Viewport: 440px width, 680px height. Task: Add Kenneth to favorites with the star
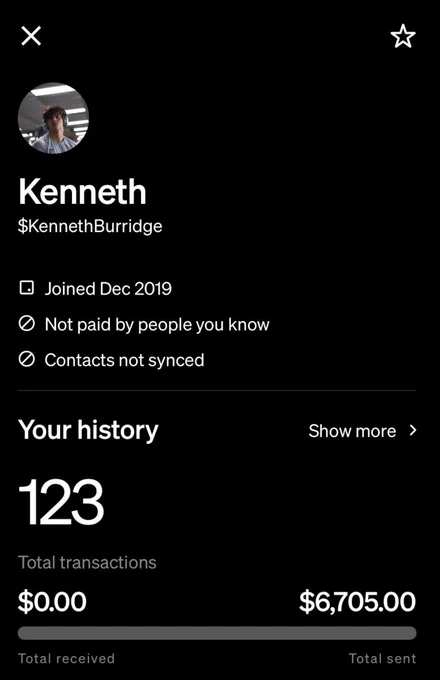(403, 36)
